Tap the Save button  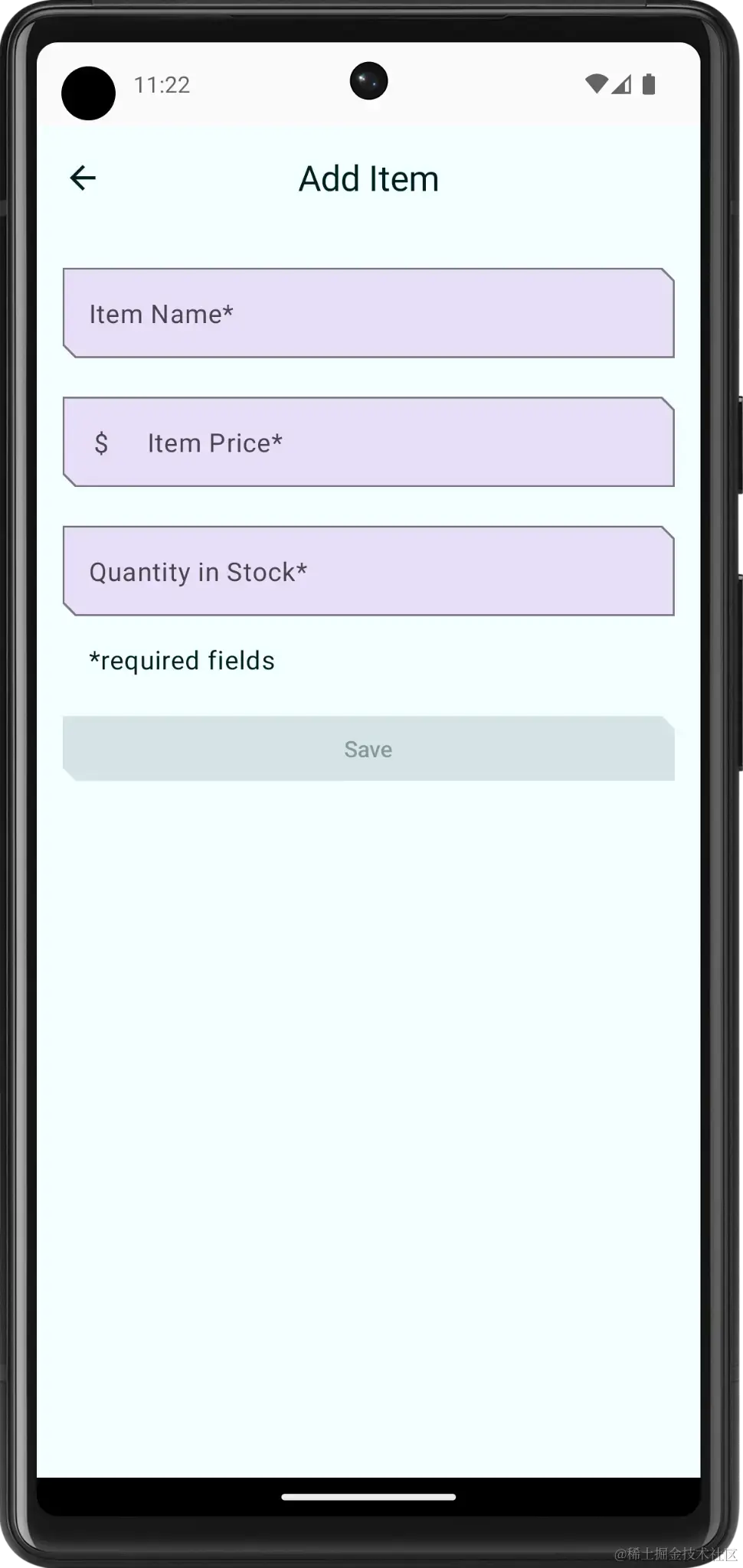[x=368, y=749]
